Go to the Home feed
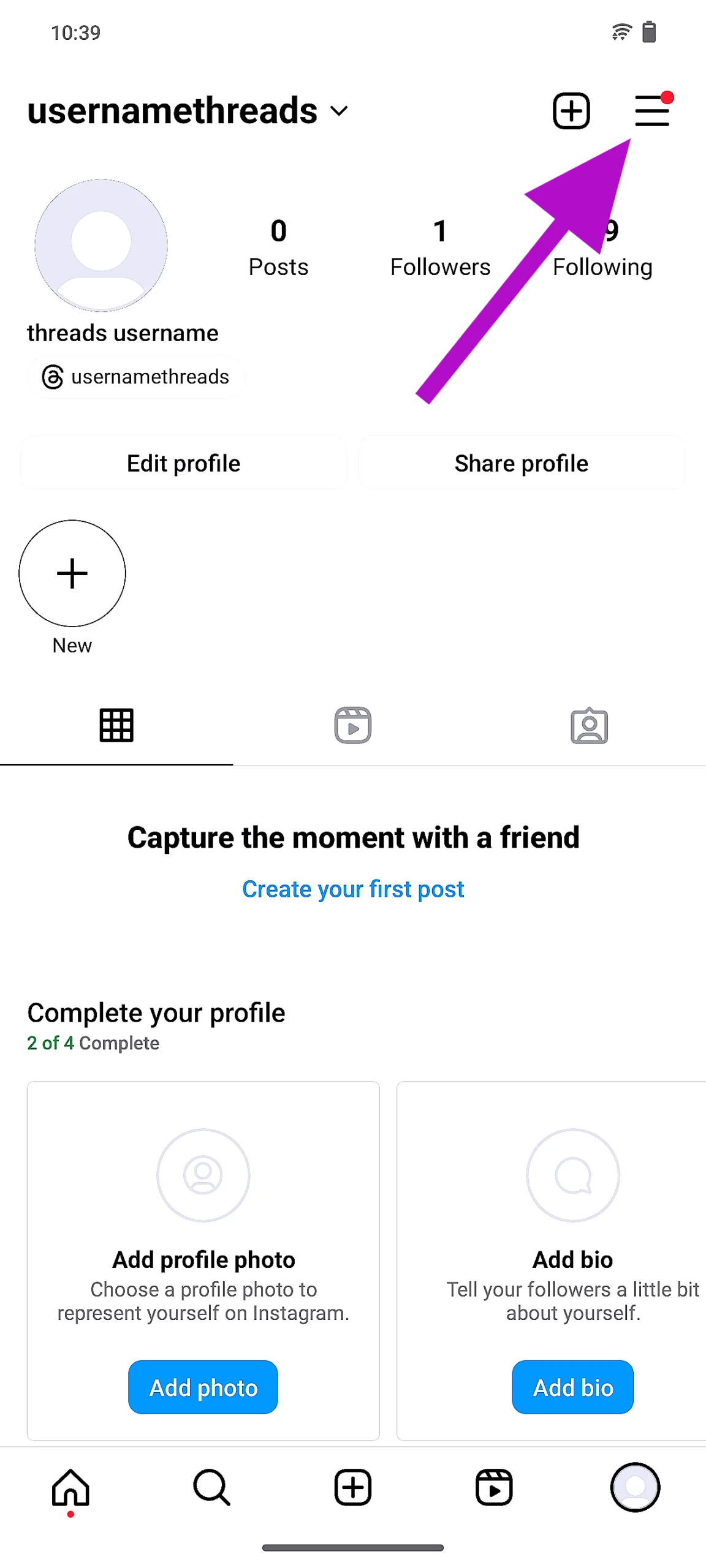Image resolution: width=706 pixels, height=1568 pixels. pyautogui.click(x=71, y=1487)
